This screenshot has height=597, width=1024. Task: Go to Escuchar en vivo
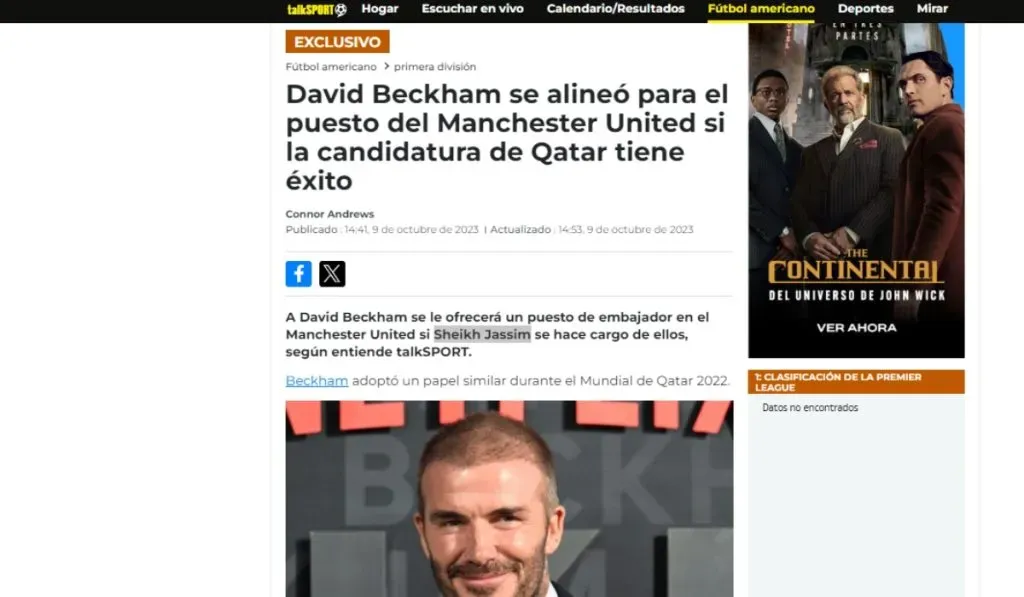pyautogui.click(x=472, y=9)
